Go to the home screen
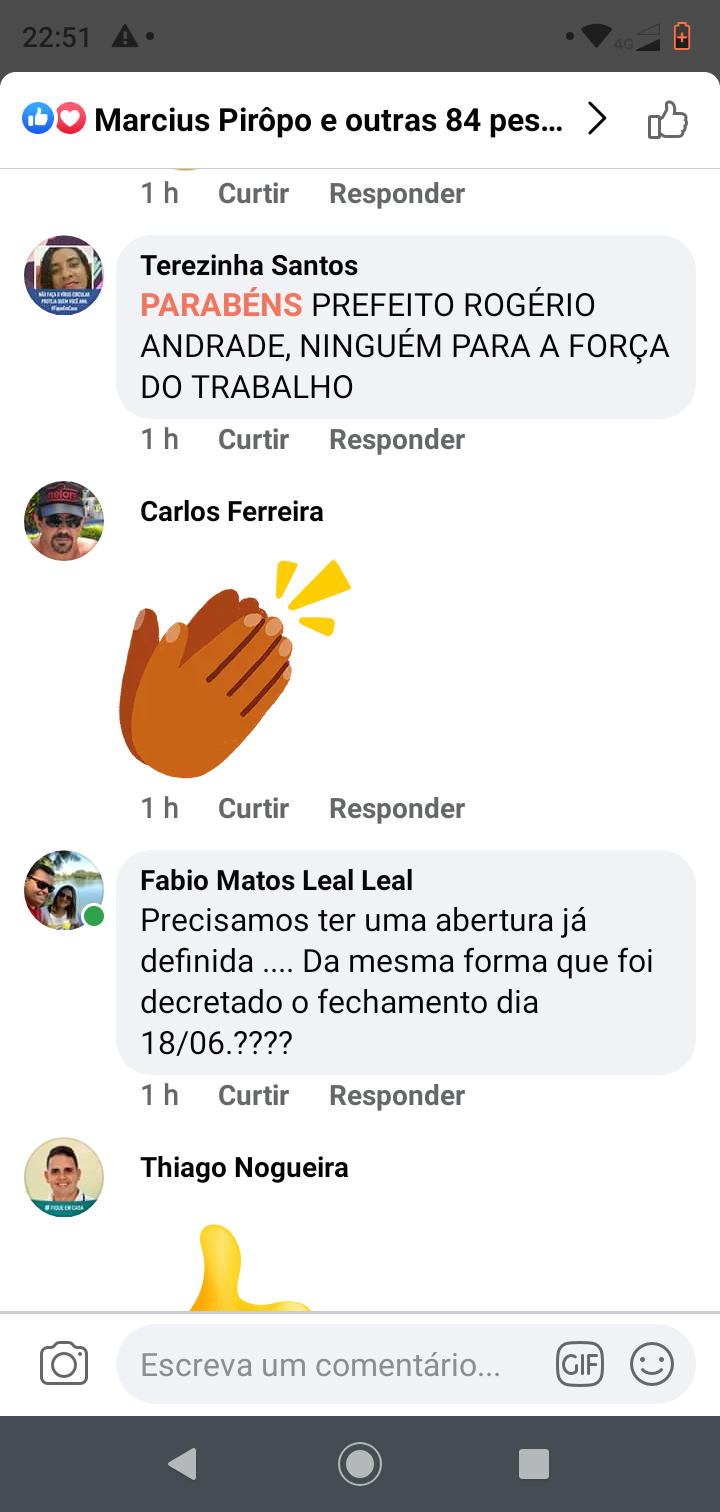Screen dimensions: 720x1512 [x=360, y=1464]
